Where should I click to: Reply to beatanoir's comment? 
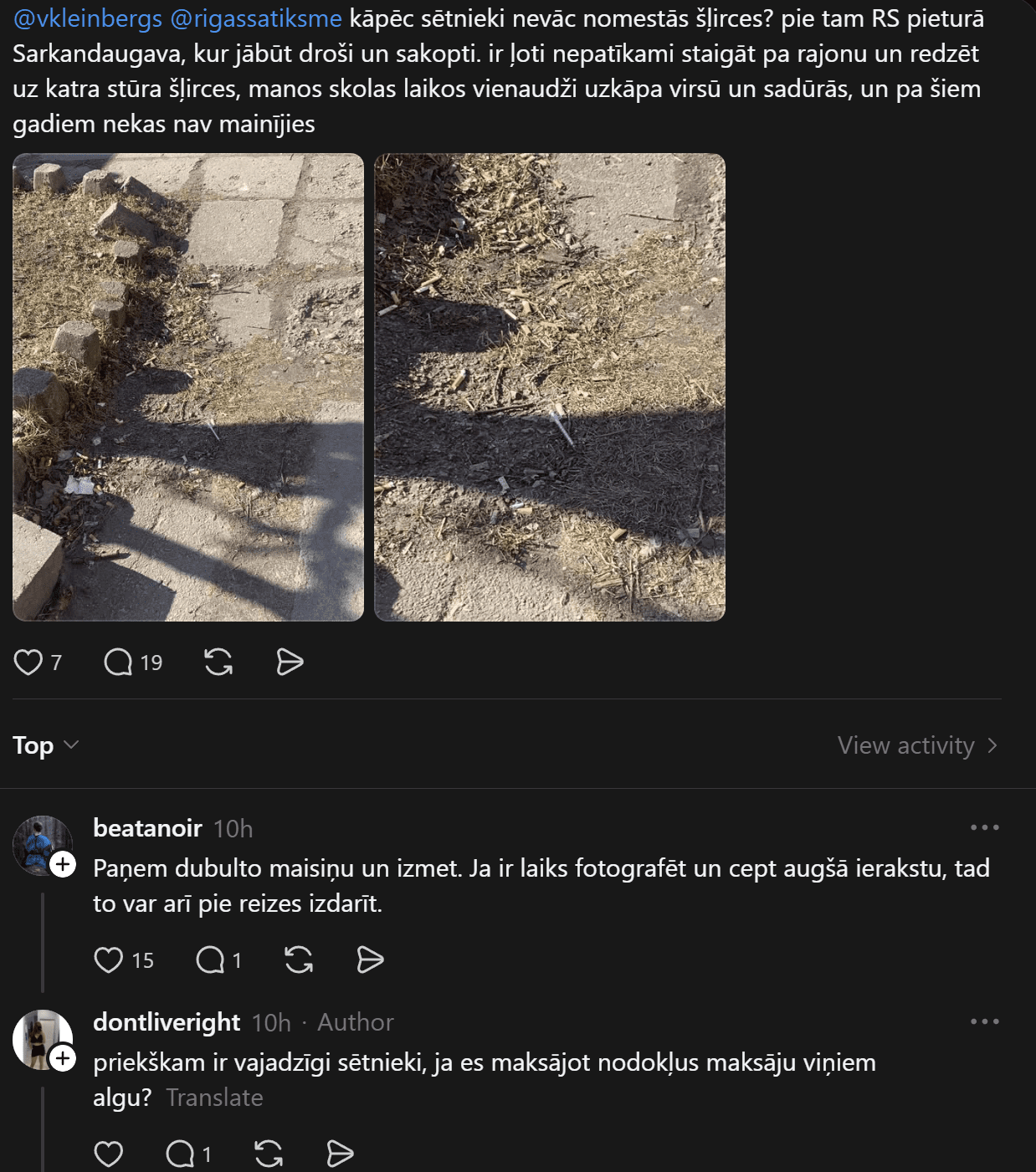210,960
